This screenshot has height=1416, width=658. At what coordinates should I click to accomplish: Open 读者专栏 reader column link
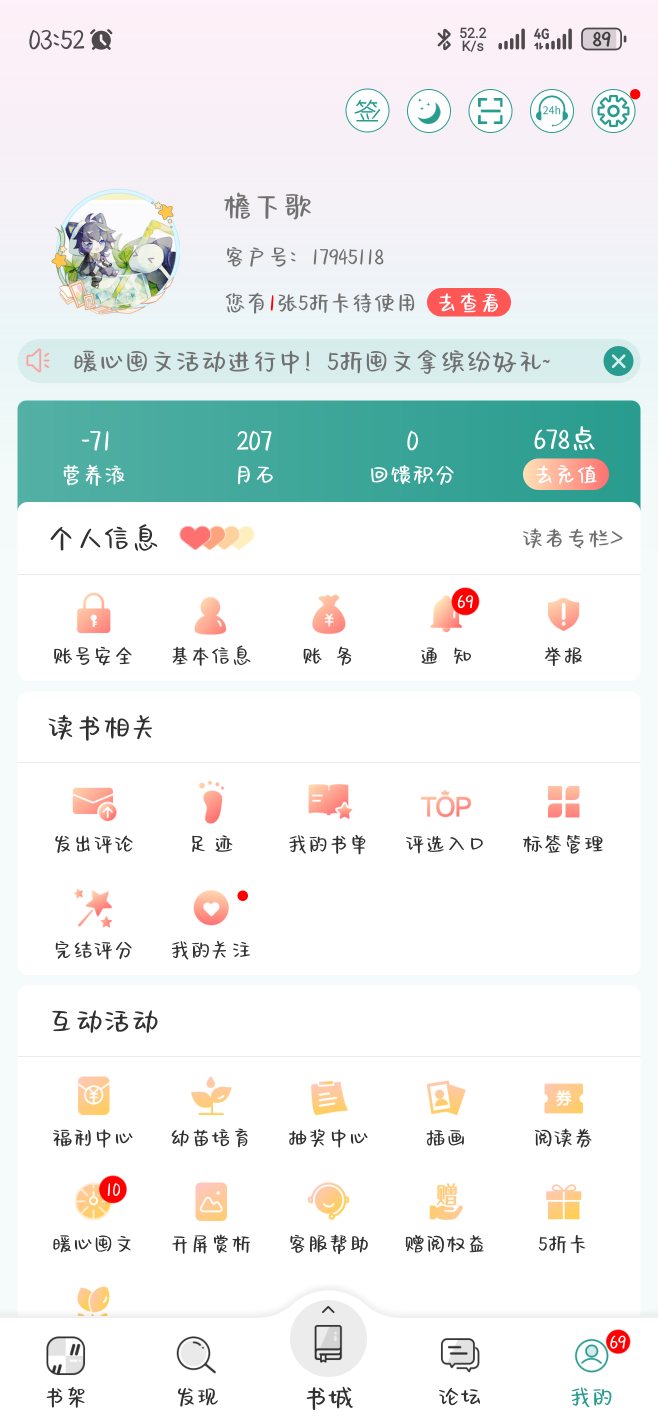pos(572,539)
